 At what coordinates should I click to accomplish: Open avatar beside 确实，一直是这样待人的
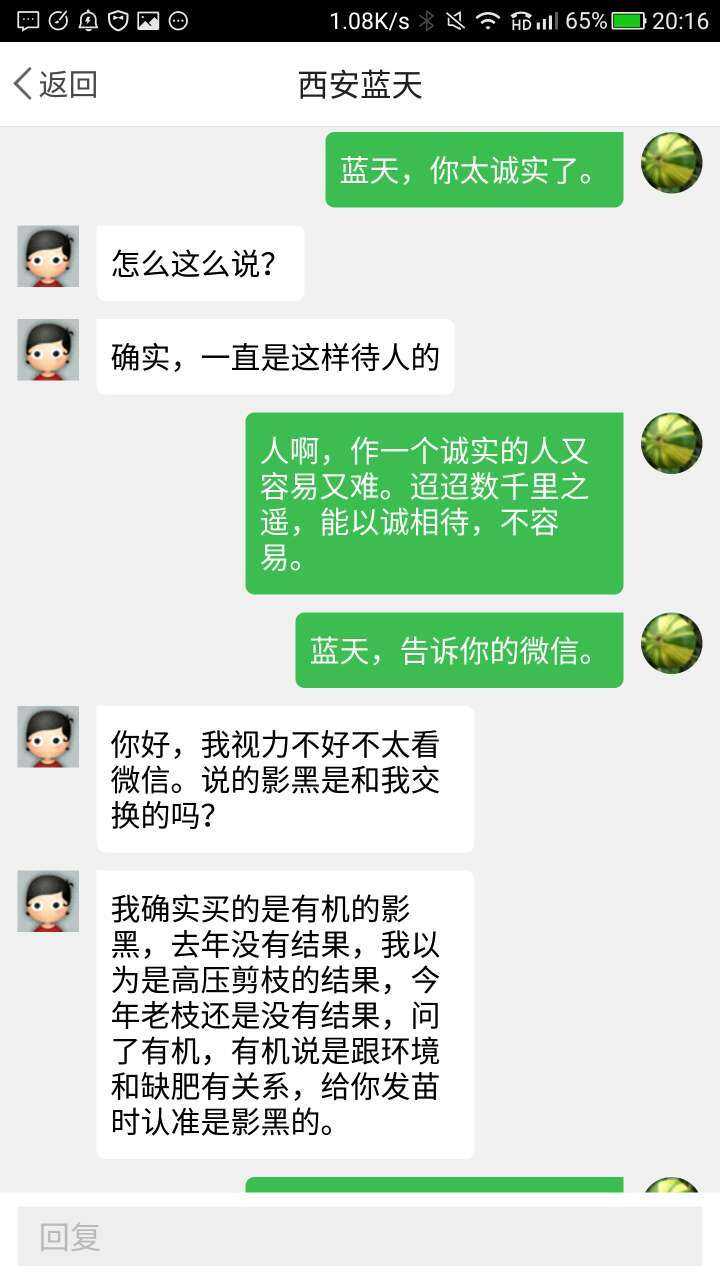[x=48, y=350]
